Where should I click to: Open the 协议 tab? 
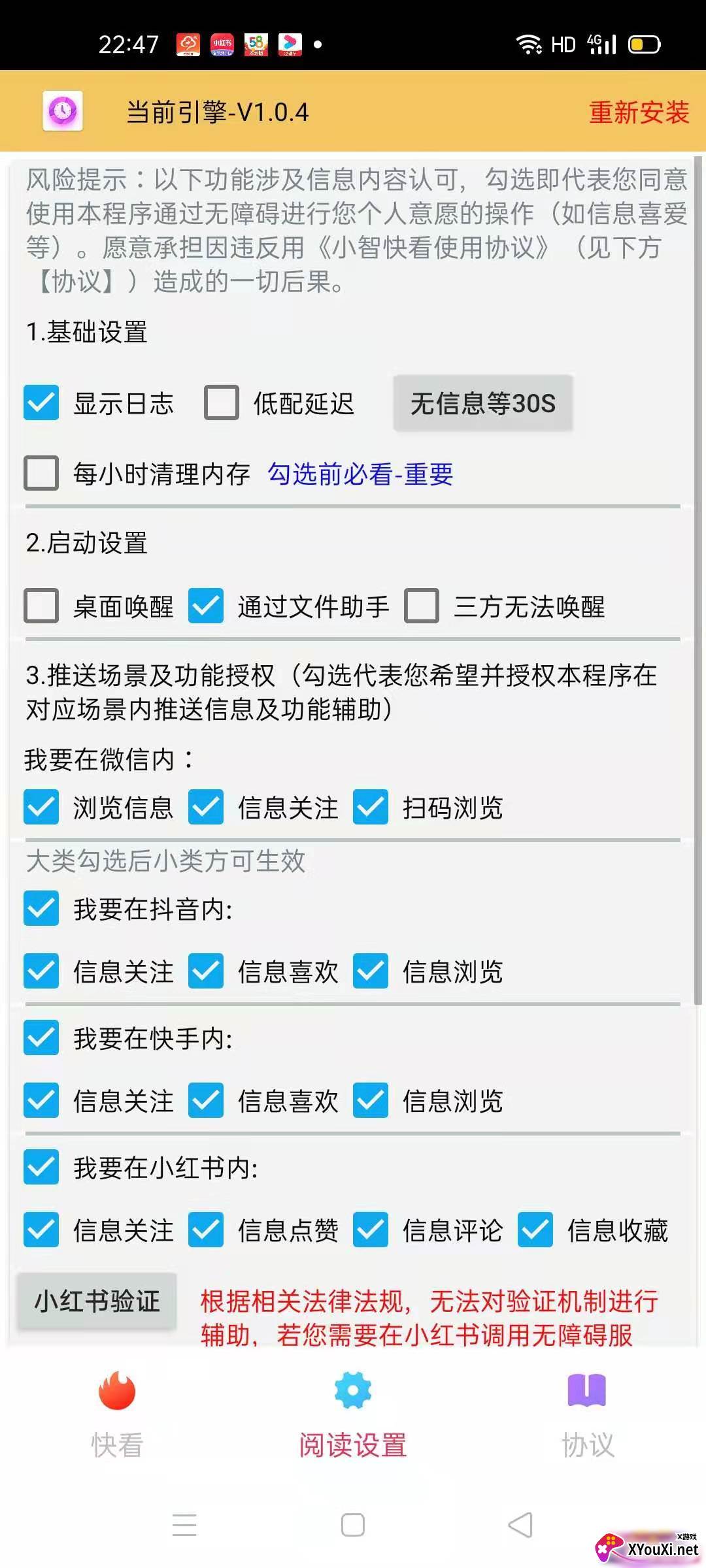point(588,1414)
